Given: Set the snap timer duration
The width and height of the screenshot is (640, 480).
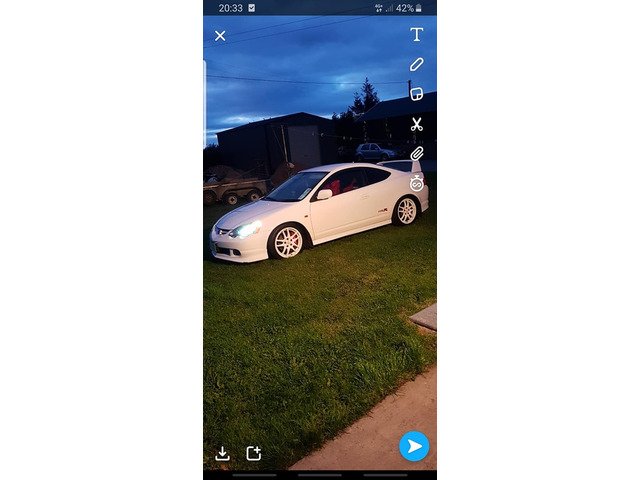Looking at the screenshot, I should (417, 183).
